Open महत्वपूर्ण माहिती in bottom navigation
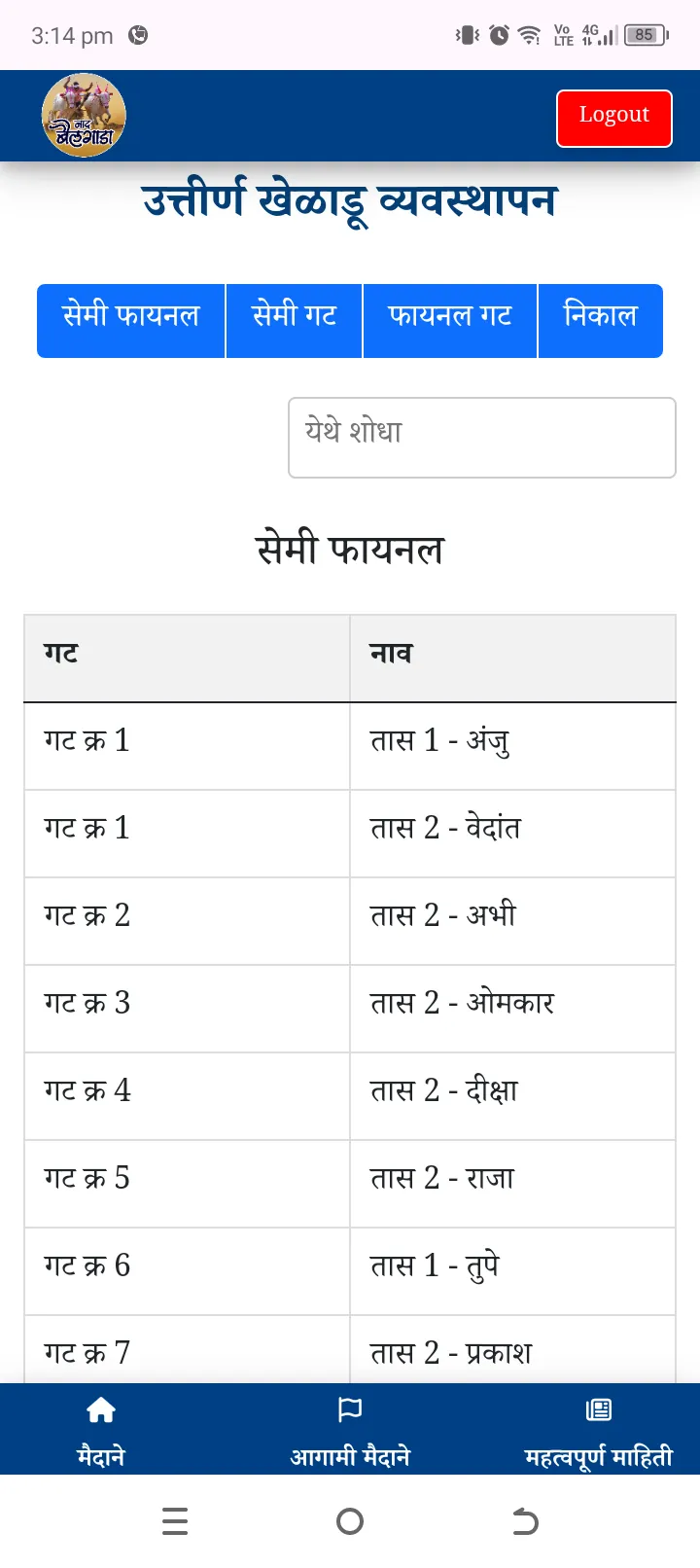700x1568 pixels. point(598,1429)
